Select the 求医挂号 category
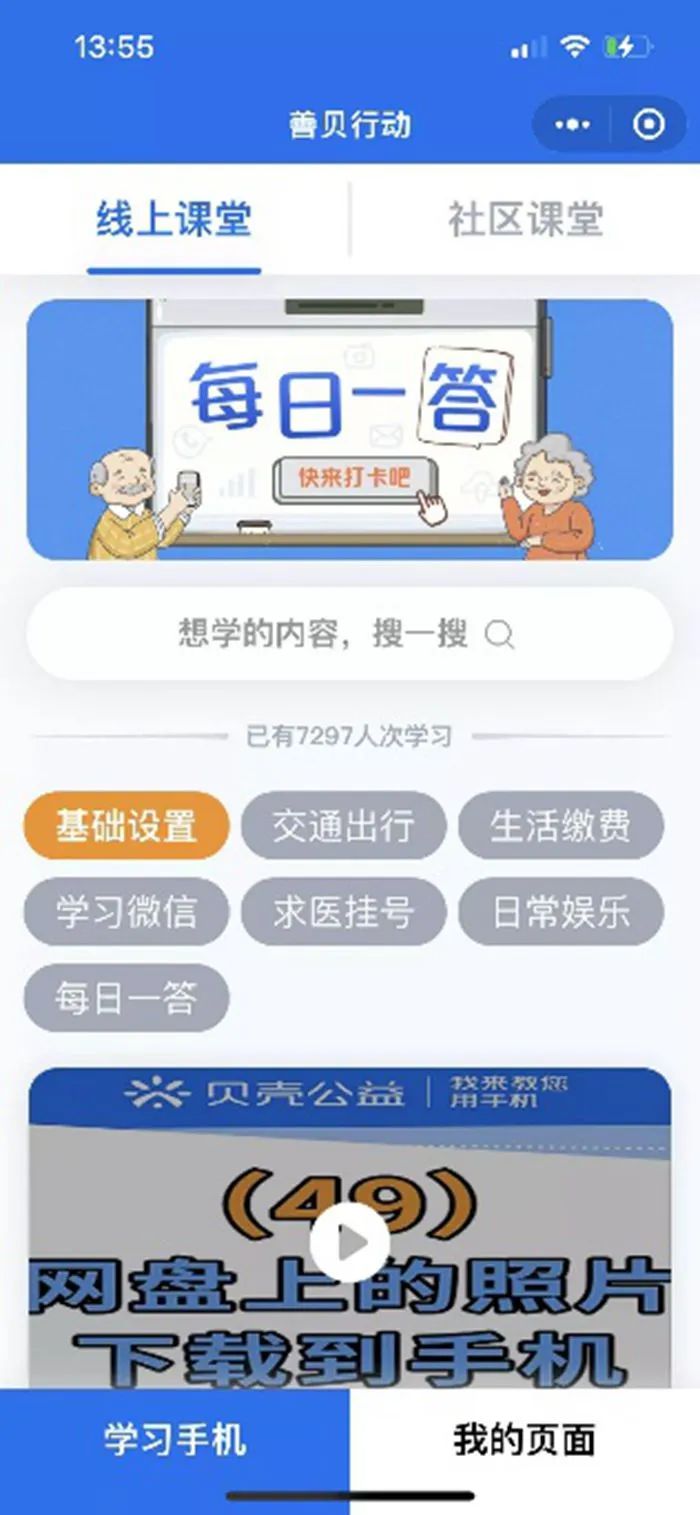The width and height of the screenshot is (700, 1515). coord(343,912)
